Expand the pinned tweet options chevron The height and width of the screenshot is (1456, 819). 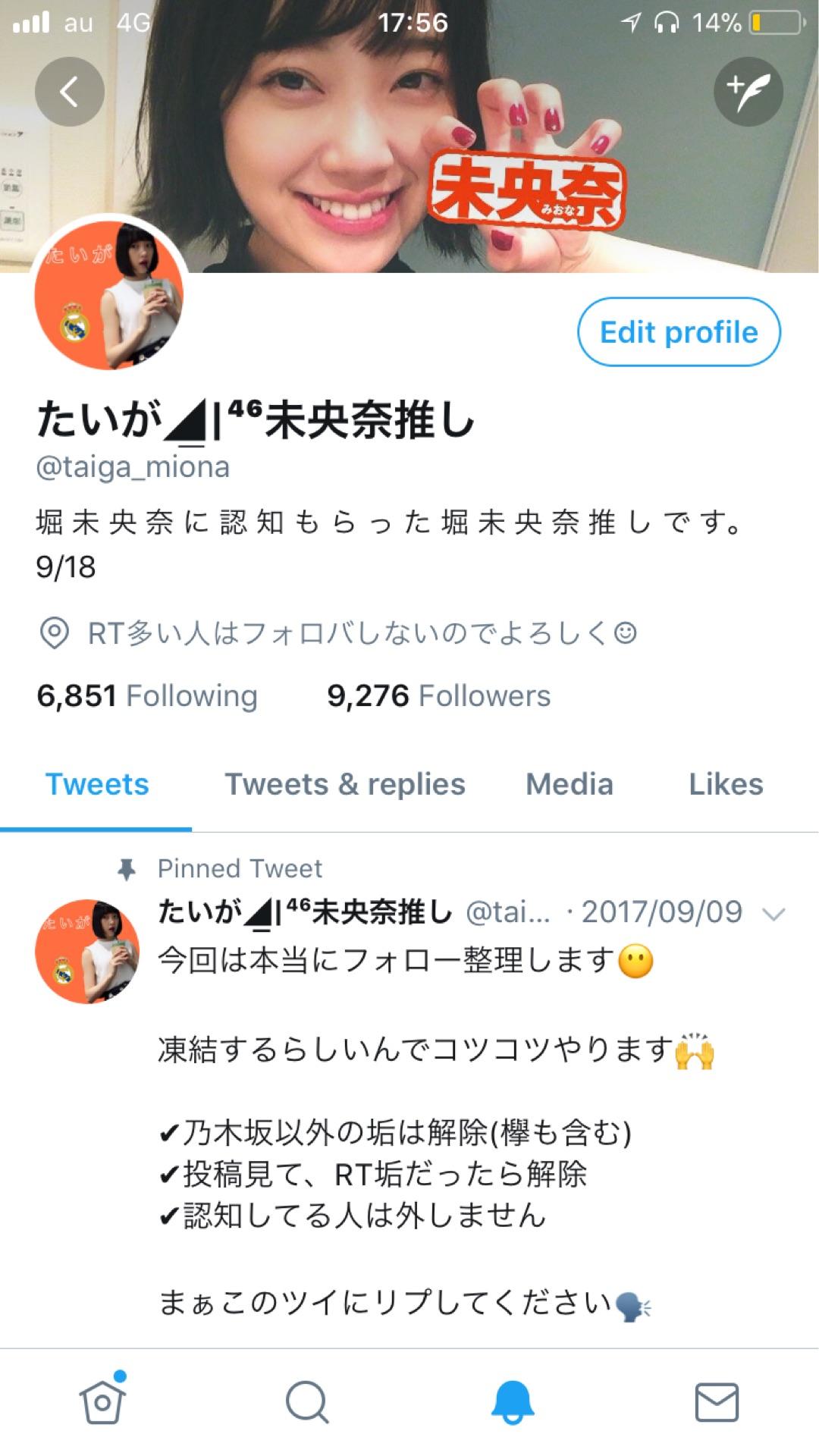773,914
